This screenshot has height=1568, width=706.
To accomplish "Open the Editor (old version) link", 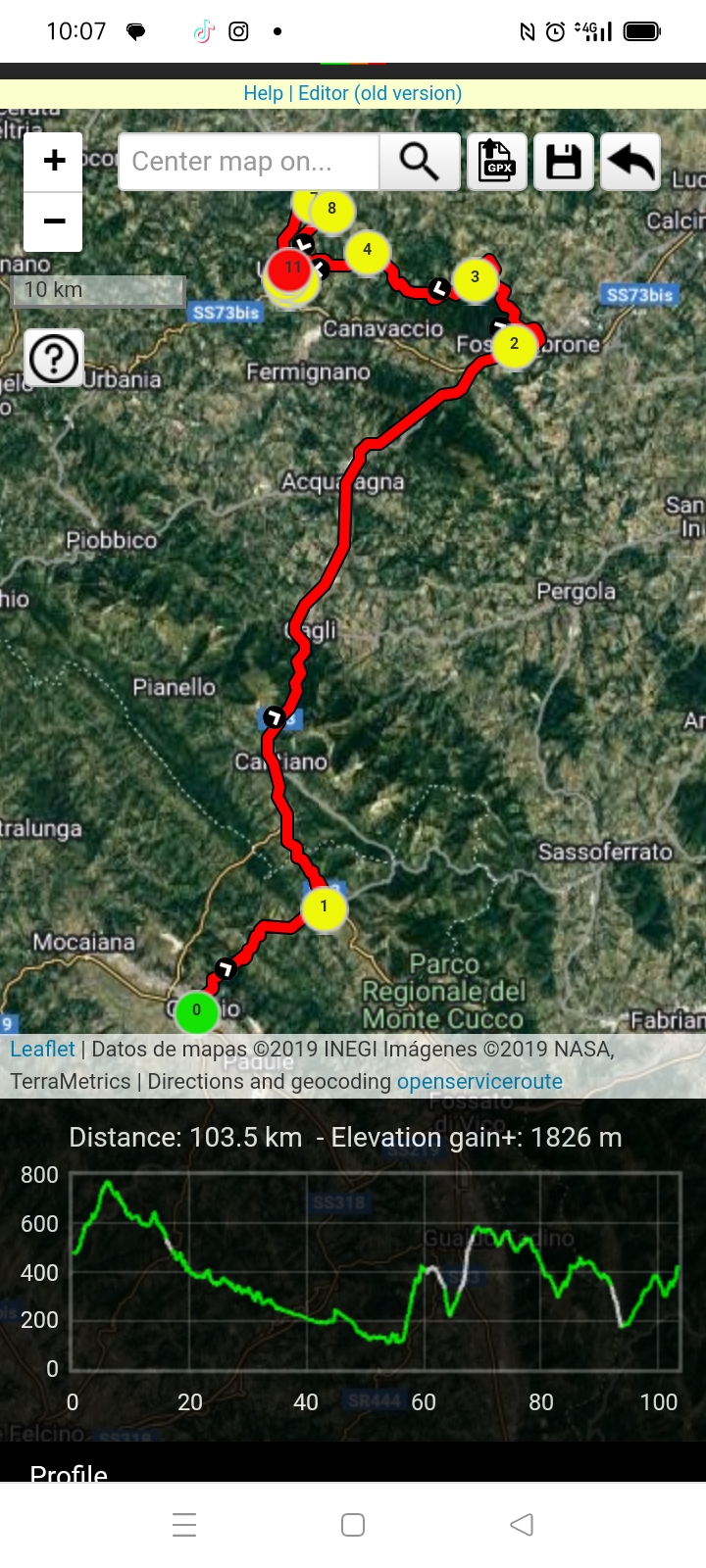I will pyautogui.click(x=379, y=93).
